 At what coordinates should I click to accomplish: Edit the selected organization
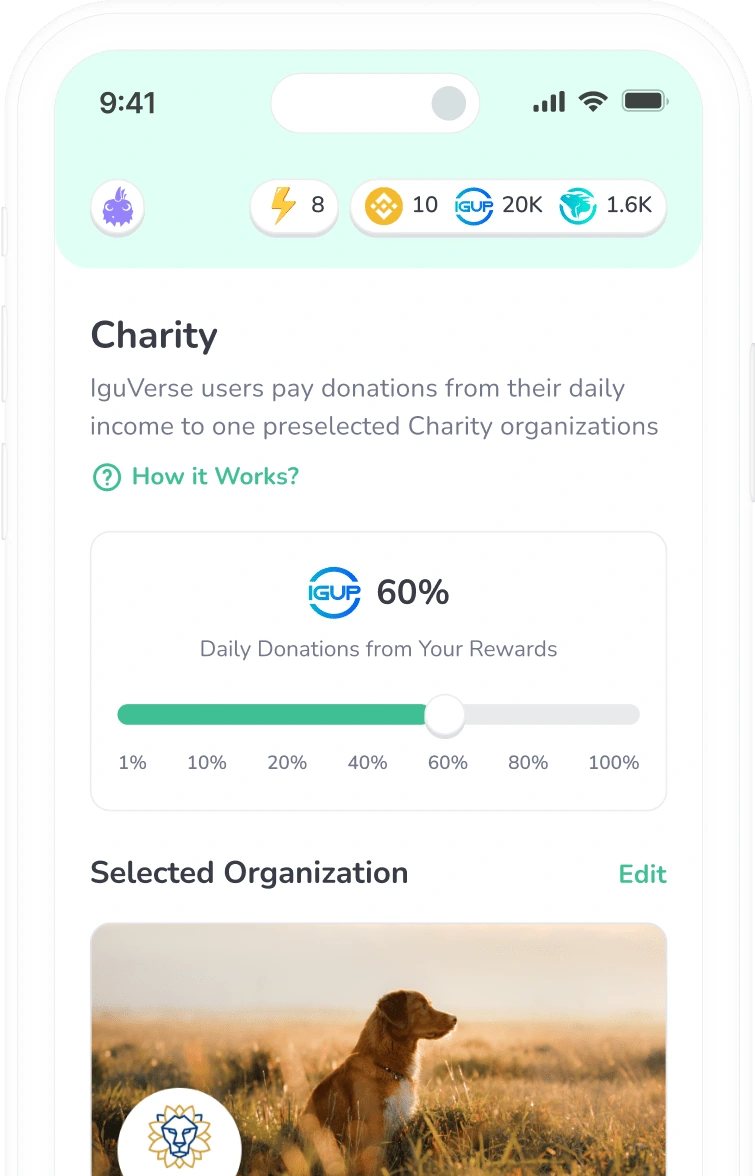tap(642, 874)
